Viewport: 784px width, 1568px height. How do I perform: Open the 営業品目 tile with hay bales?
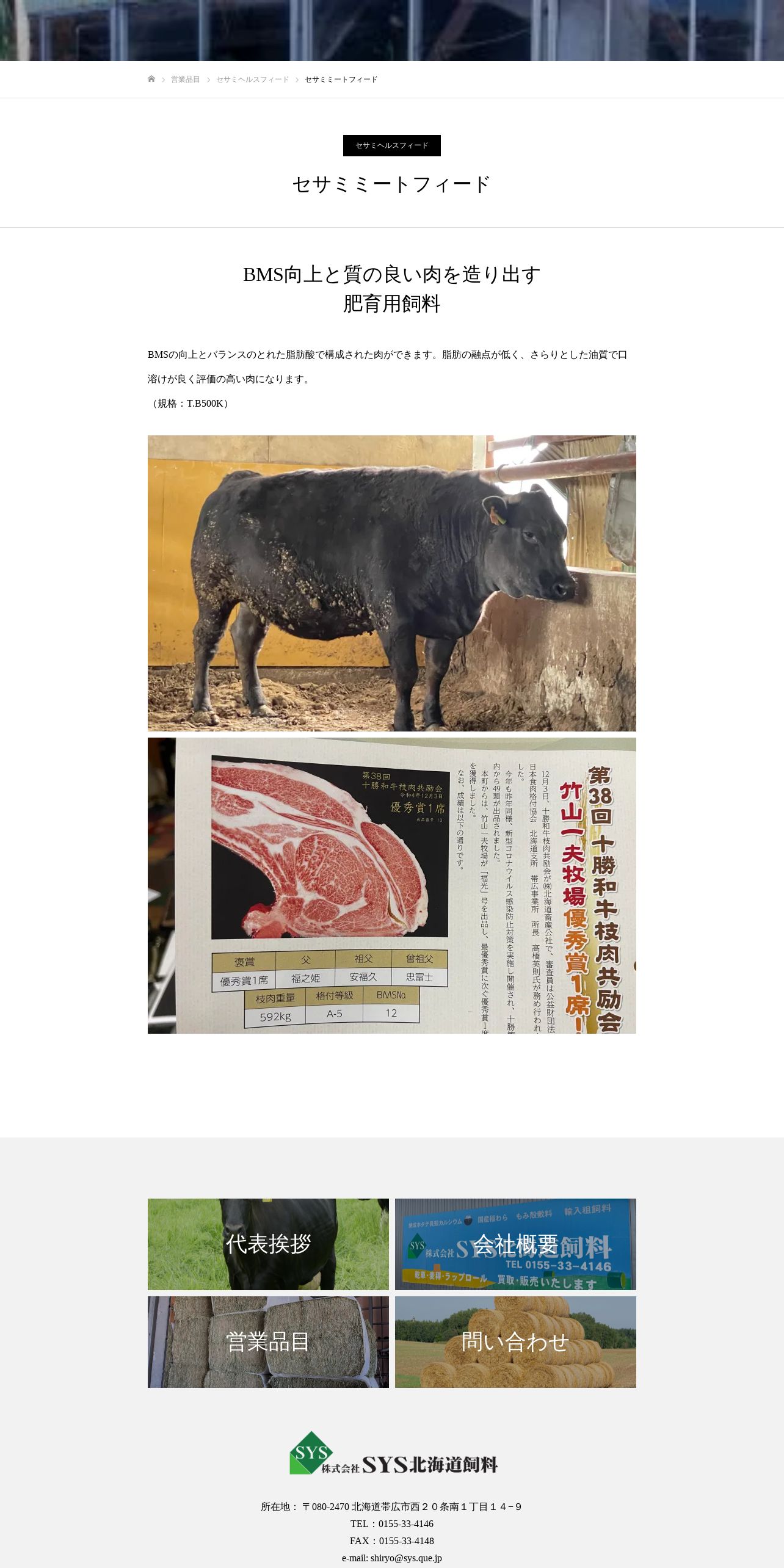268,1341
